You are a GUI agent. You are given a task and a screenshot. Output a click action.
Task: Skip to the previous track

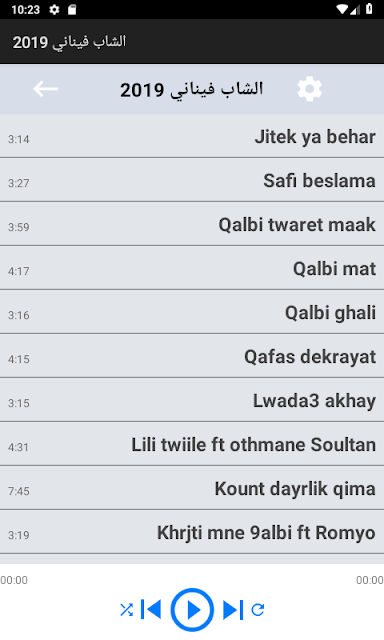click(x=151, y=610)
